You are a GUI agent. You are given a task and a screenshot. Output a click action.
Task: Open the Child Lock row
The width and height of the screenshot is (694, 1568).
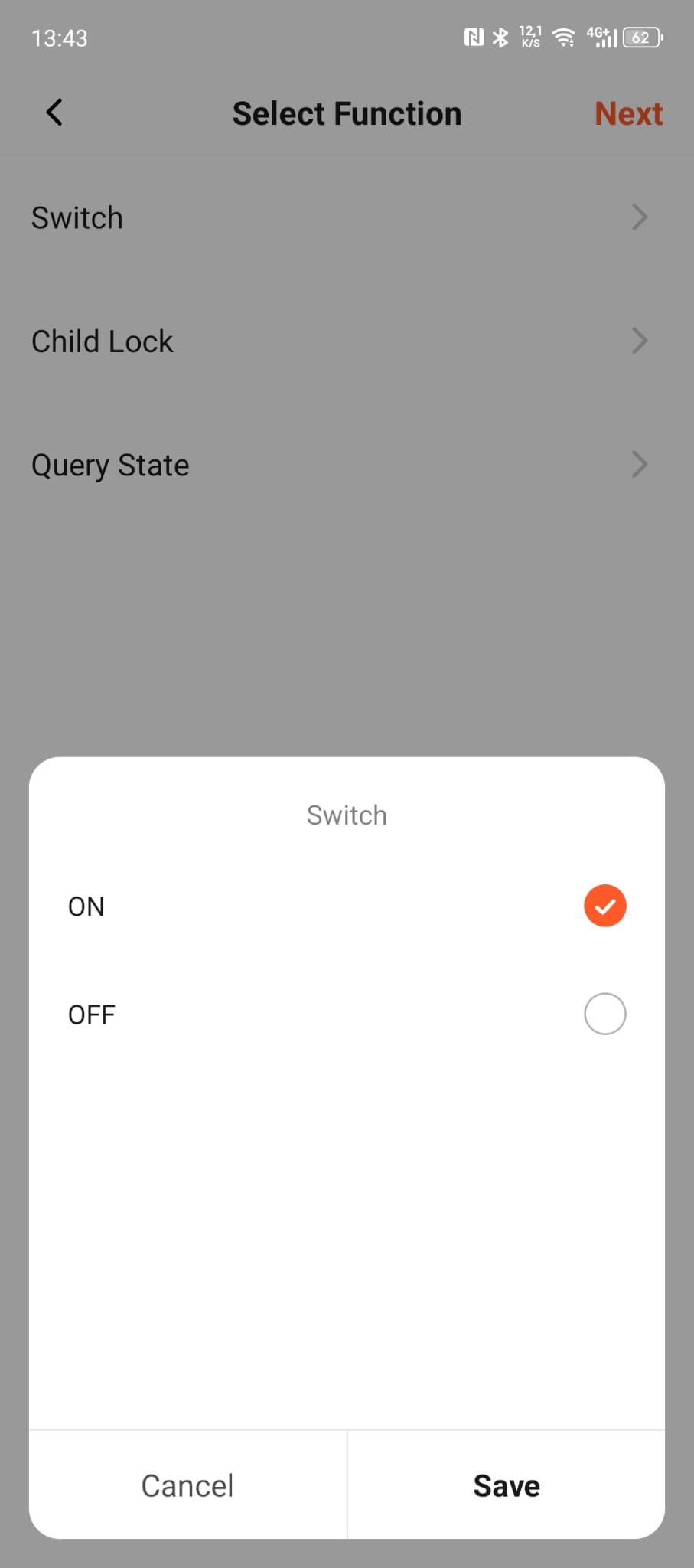point(347,341)
